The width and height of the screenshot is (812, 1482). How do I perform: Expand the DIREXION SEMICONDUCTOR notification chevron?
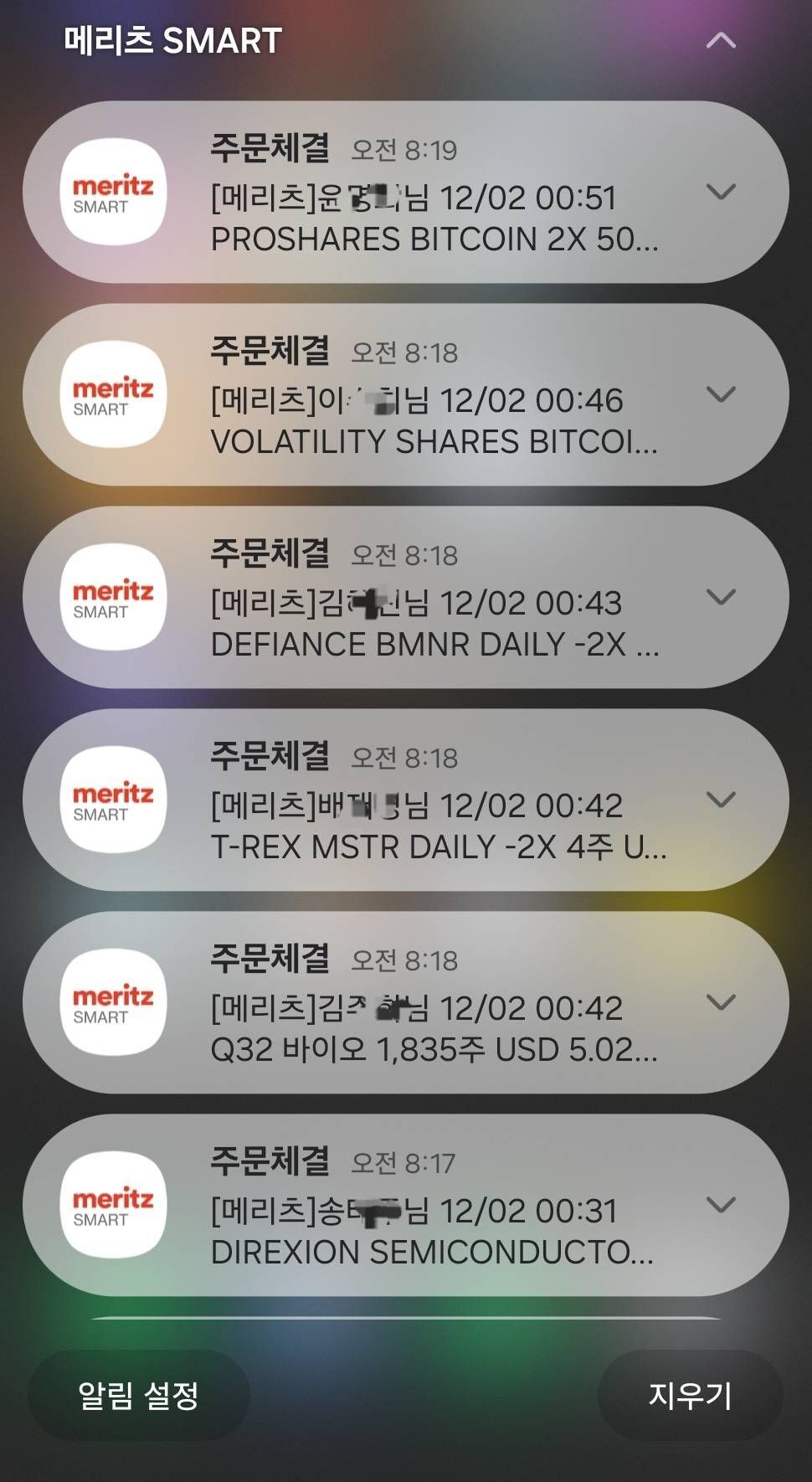720,1205
